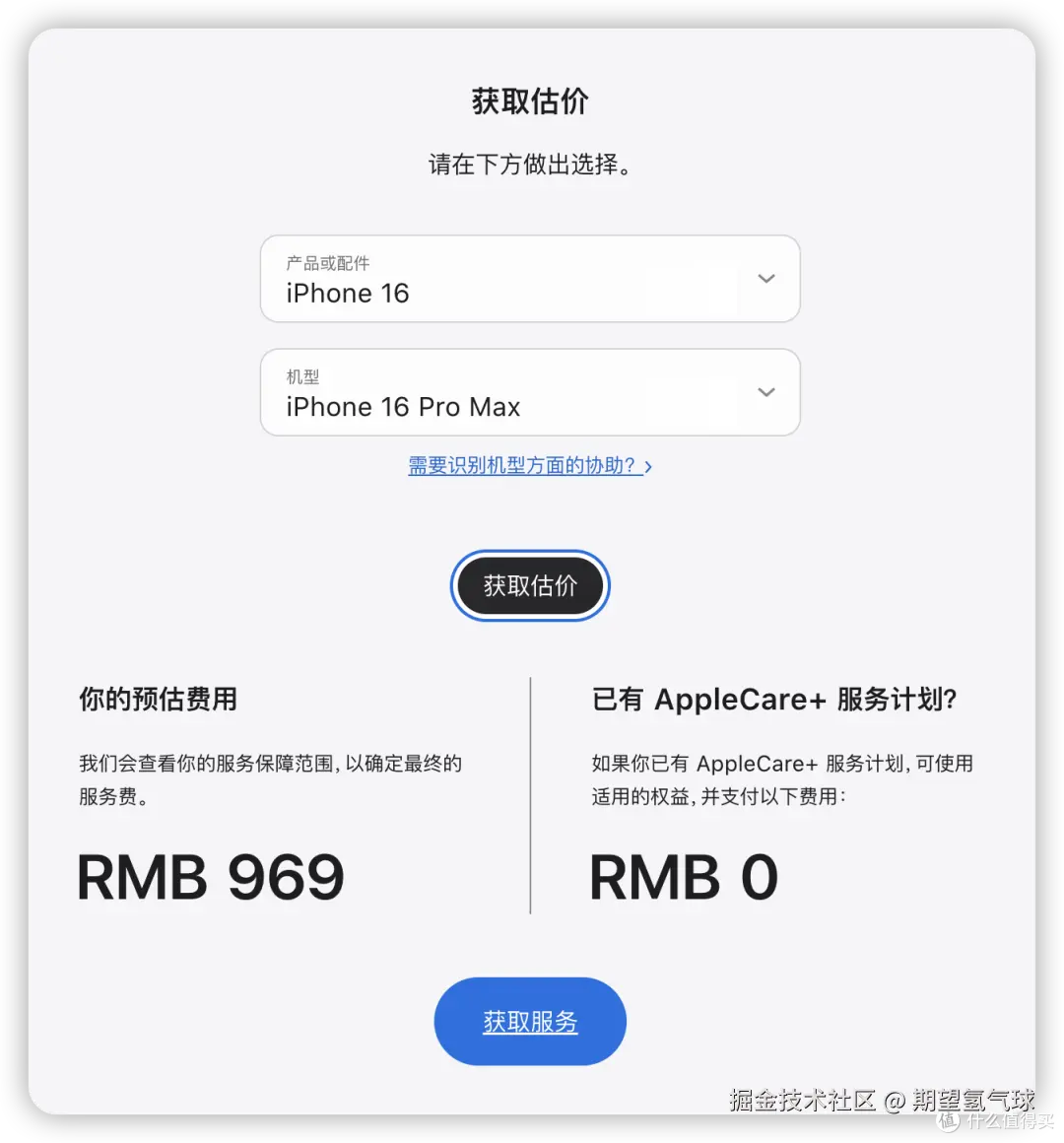Tap the blue 获取服务 button
Screen dimensions: 1064x1143
pos(530,1022)
